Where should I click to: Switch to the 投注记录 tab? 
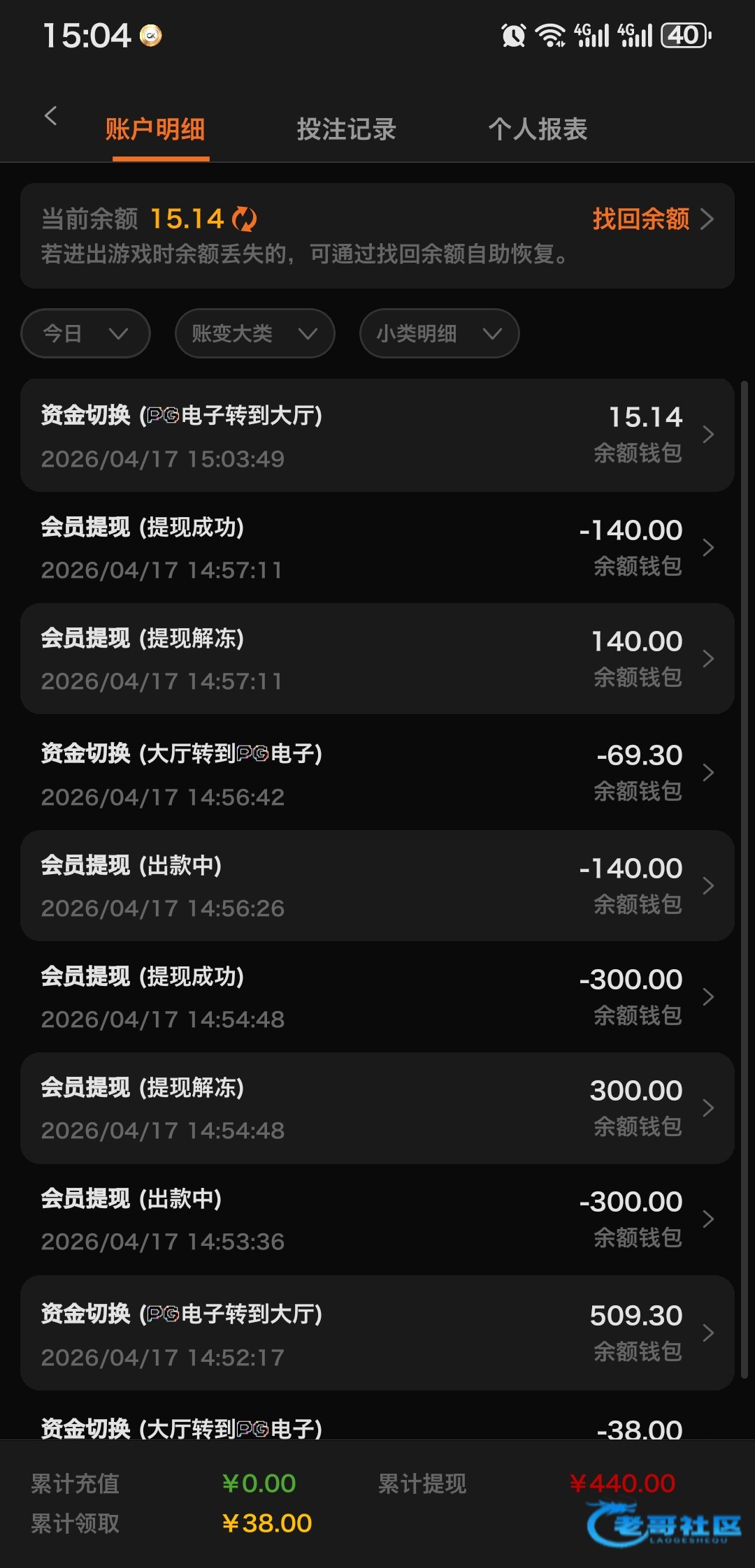click(x=346, y=129)
